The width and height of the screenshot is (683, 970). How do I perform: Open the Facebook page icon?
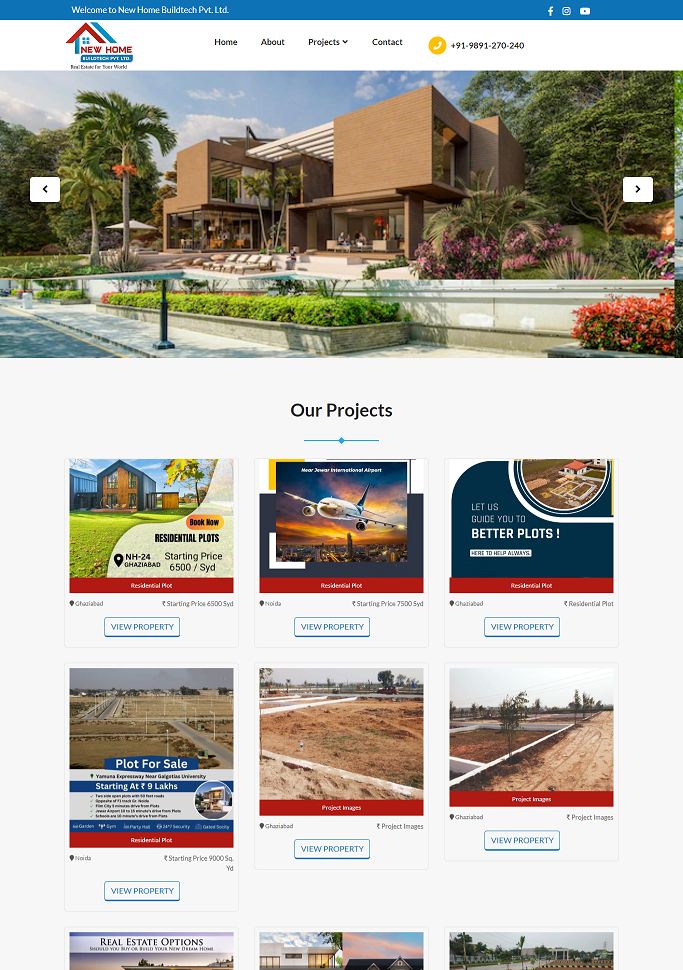tap(550, 11)
